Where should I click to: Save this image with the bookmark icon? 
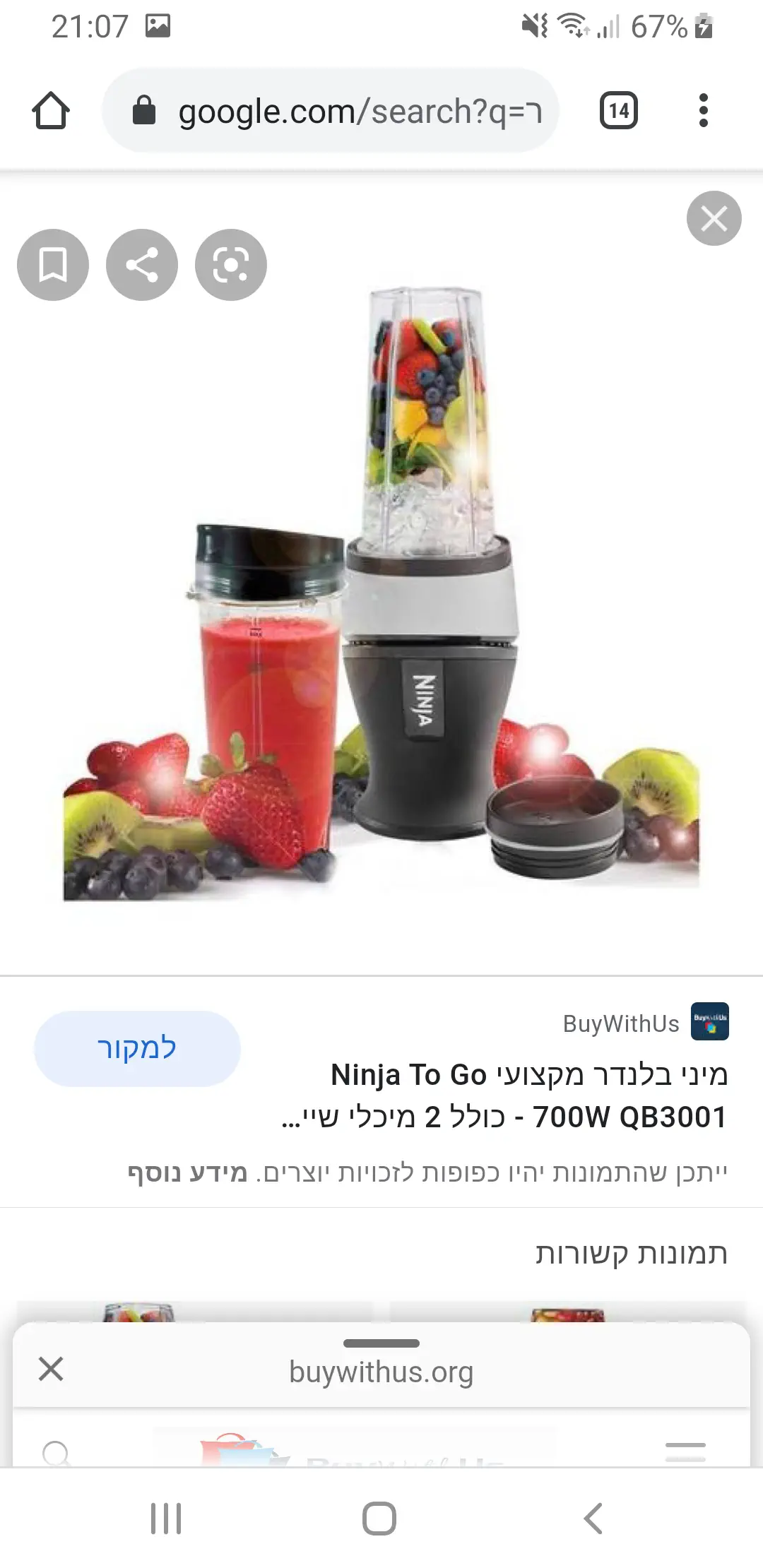(x=53, y=265)
